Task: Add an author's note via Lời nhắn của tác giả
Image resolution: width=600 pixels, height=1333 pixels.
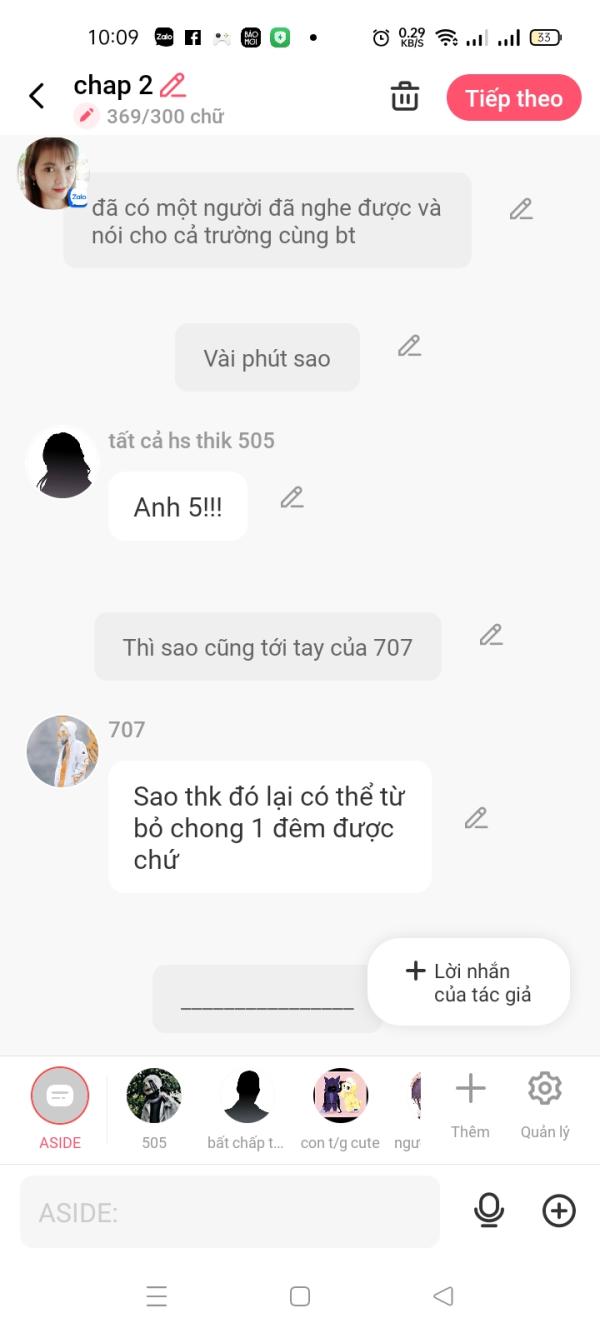Action: (469, 982)
